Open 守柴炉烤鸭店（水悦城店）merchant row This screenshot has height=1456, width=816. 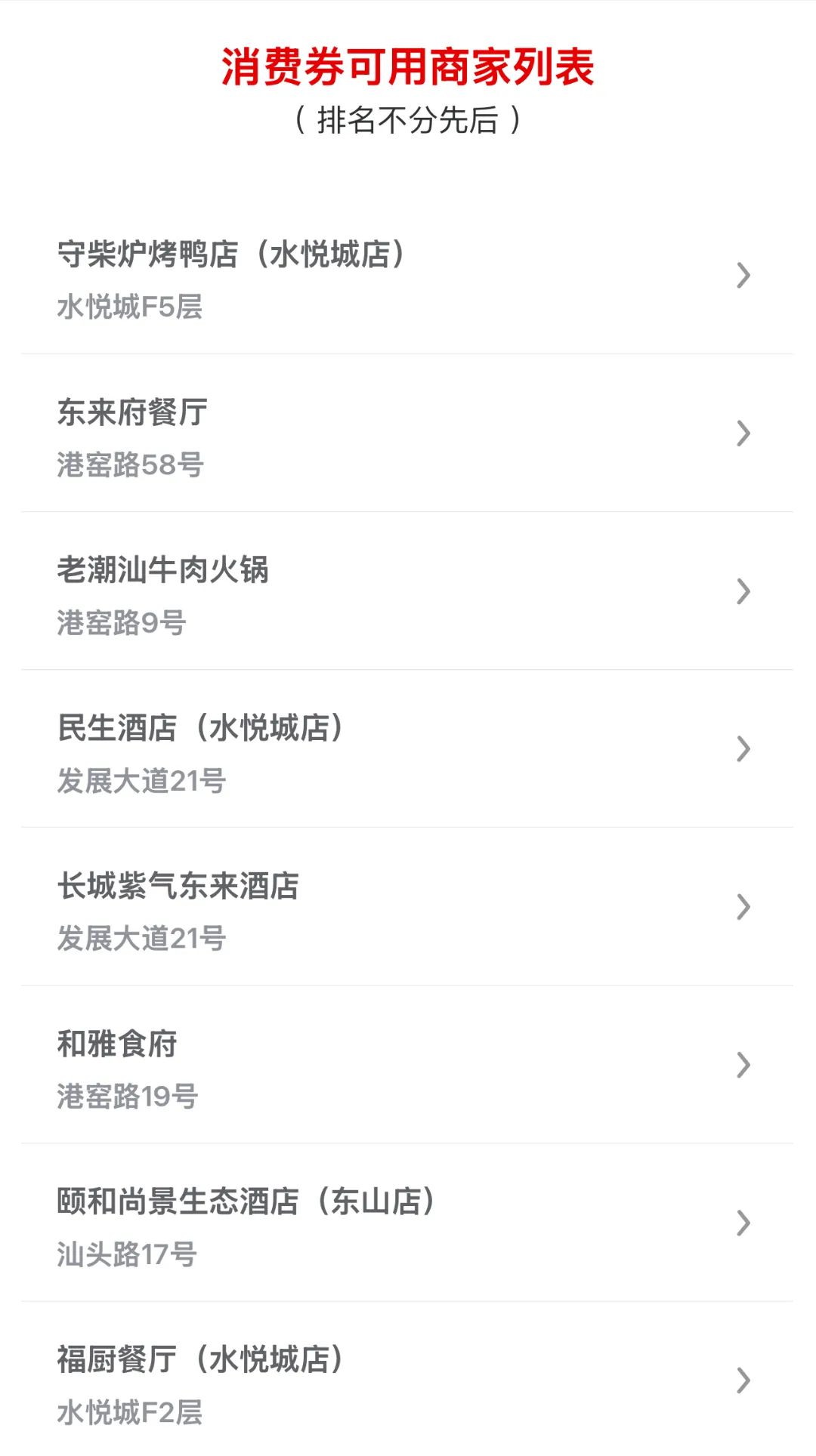[x=407, y=276]
